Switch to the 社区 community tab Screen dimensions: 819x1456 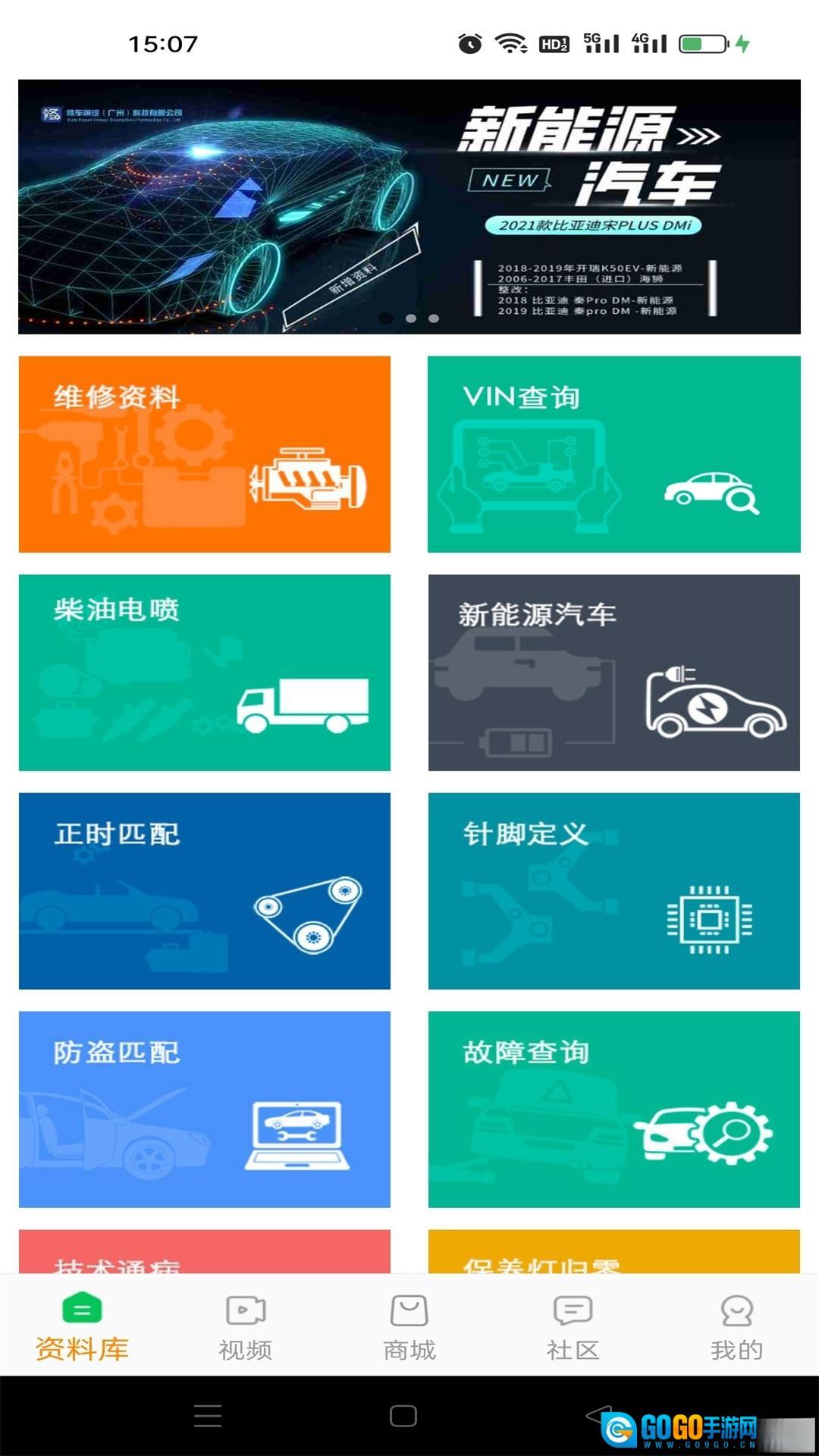coord(573,1326)
